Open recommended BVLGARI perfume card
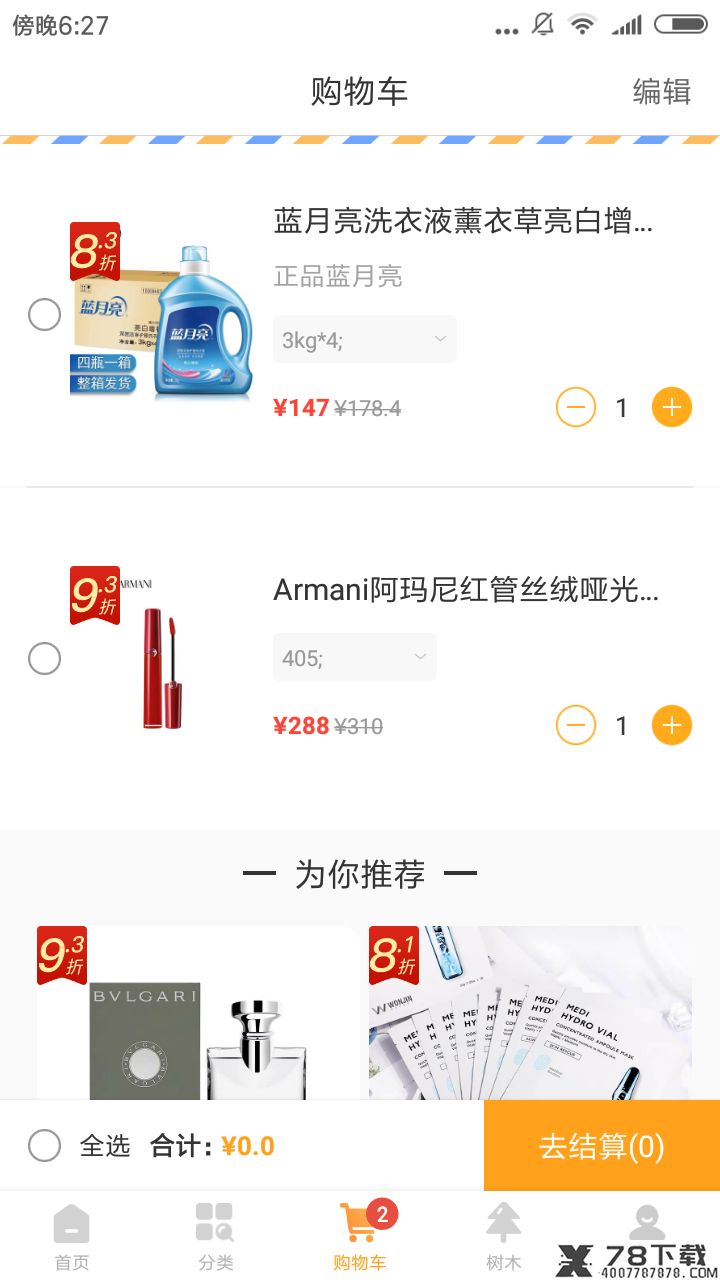The width and height of the screenshot is (720, 1280). pyautogui.click(x=198, y=1012)
